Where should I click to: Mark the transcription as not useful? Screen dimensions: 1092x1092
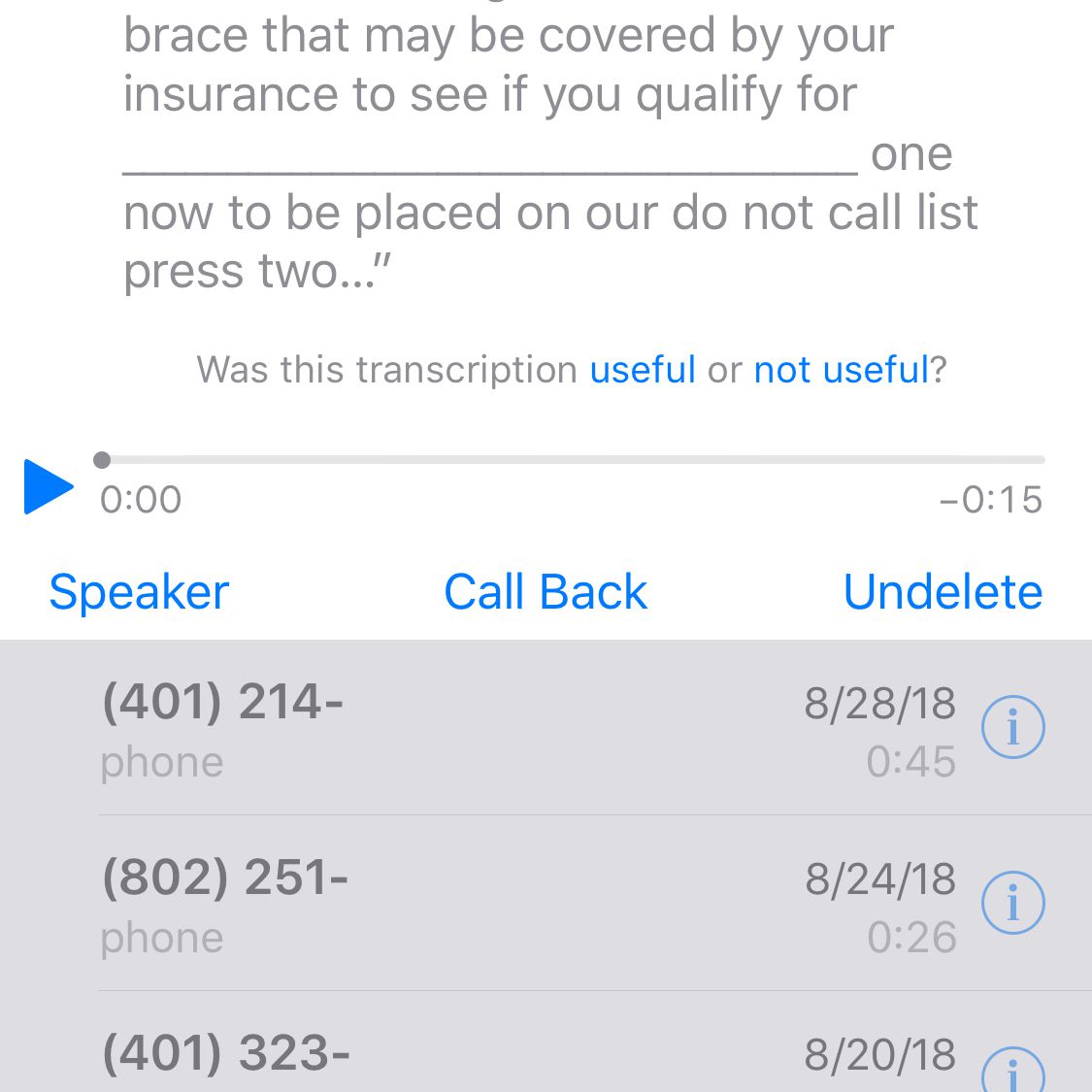pyautogui.click(x=841, y=370)
